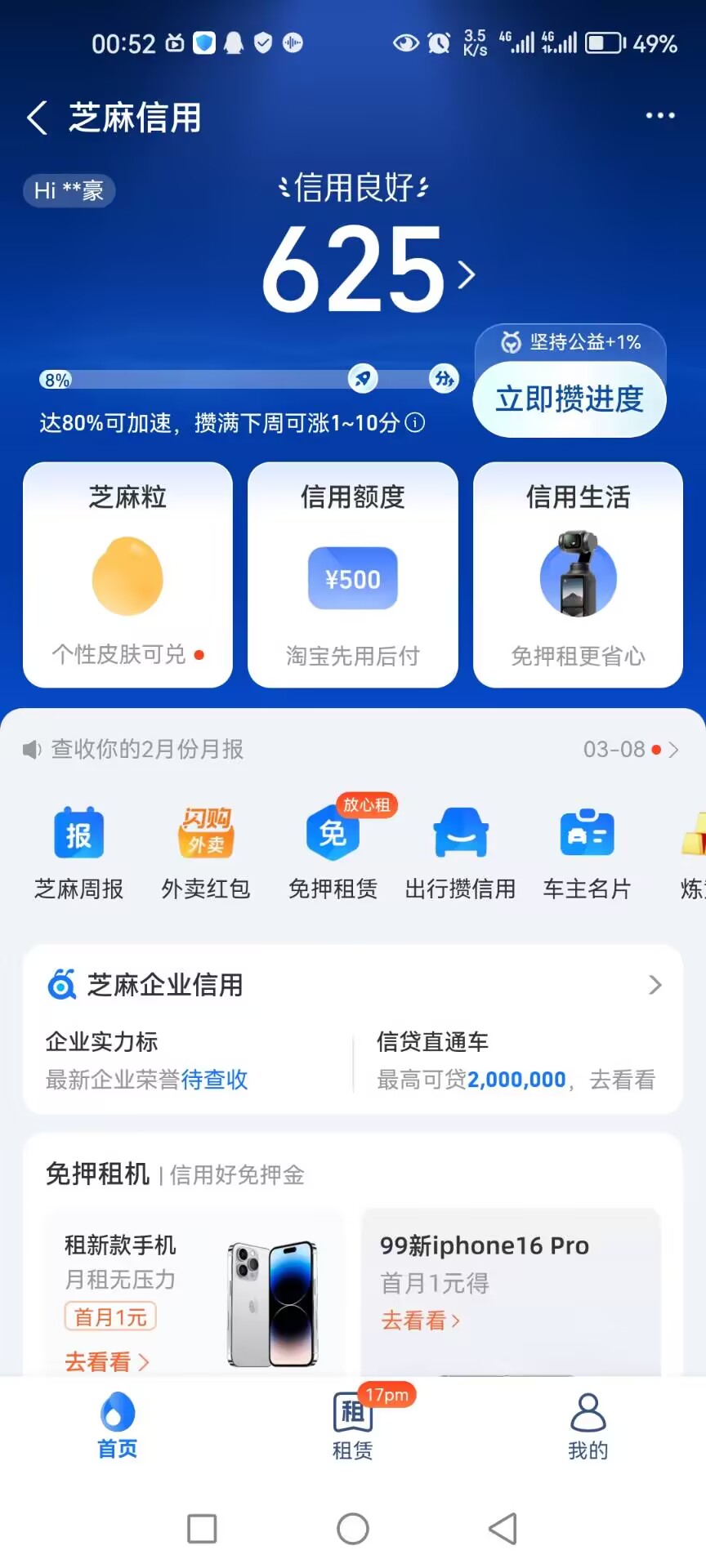Screen dimensions: 706x1568
Task: Go back from the 芝麻信用 page
Action: [x=37, y=118]
